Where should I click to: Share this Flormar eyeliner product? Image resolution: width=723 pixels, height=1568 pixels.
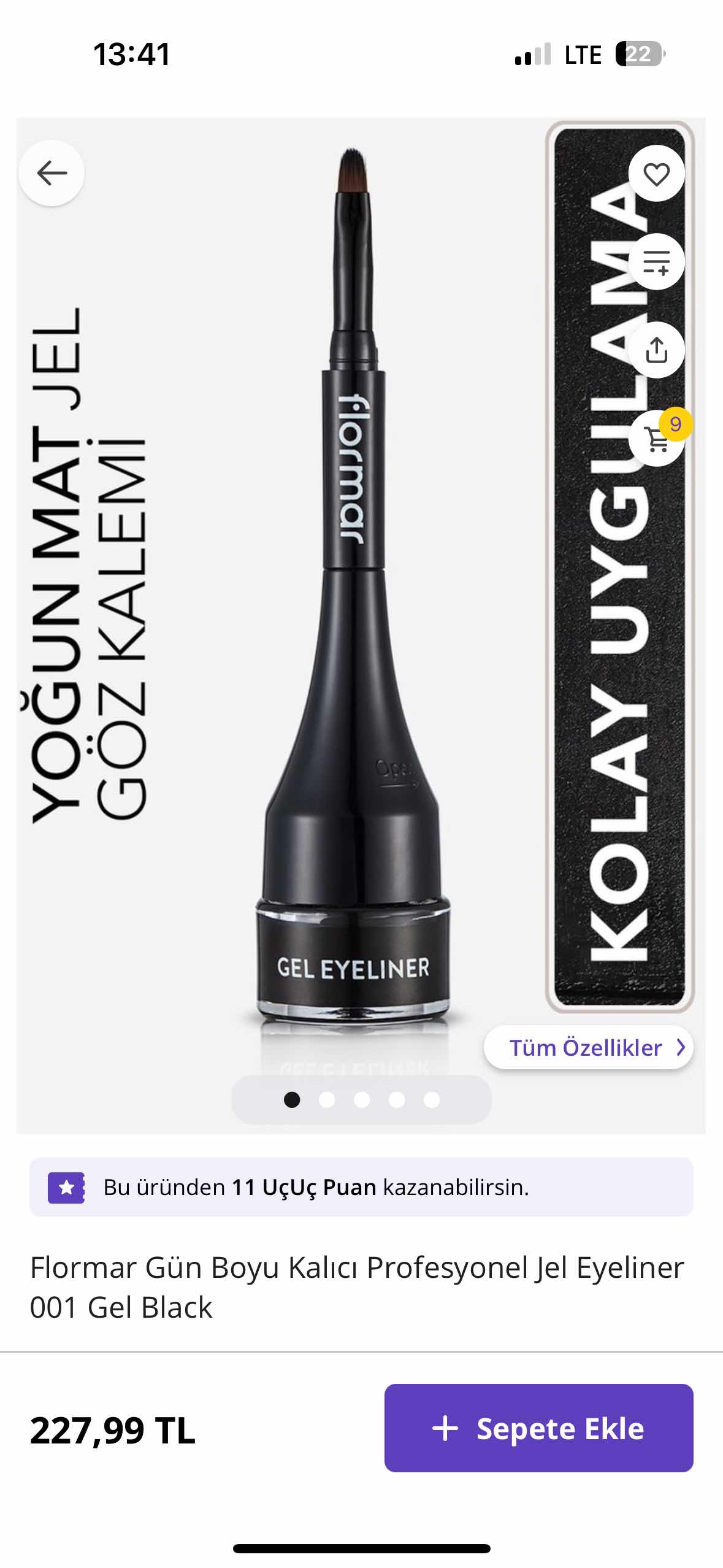pyautogui.click(x=656, y=350)
